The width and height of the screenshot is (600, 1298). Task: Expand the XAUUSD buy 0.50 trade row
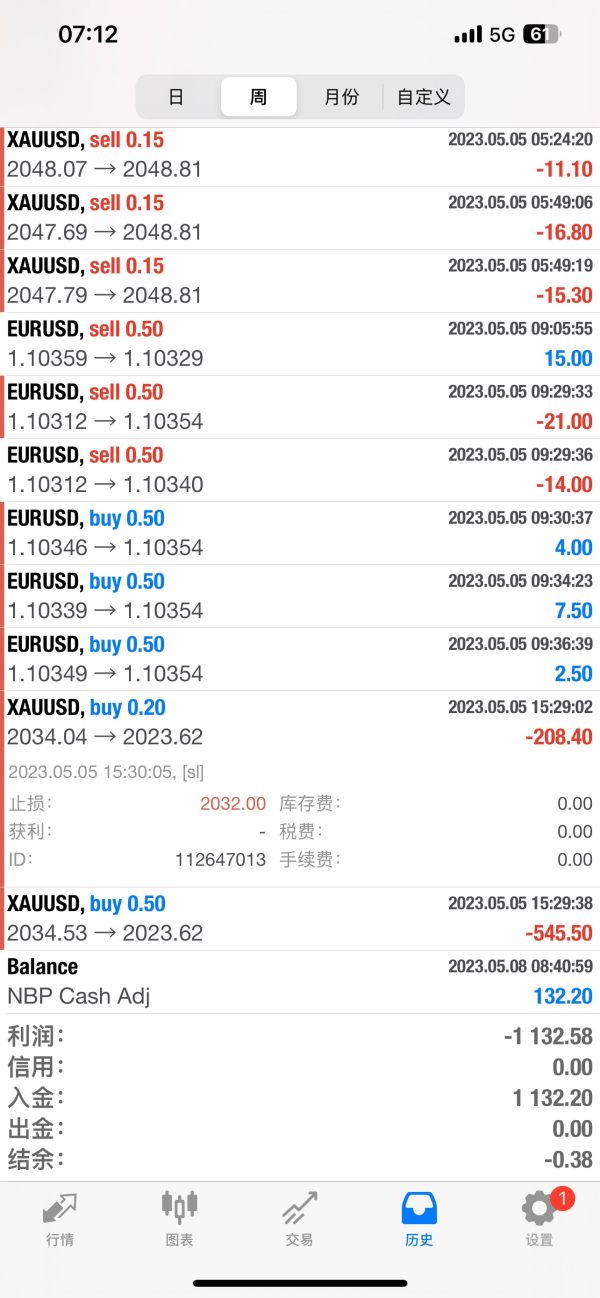tap(300, 918)
